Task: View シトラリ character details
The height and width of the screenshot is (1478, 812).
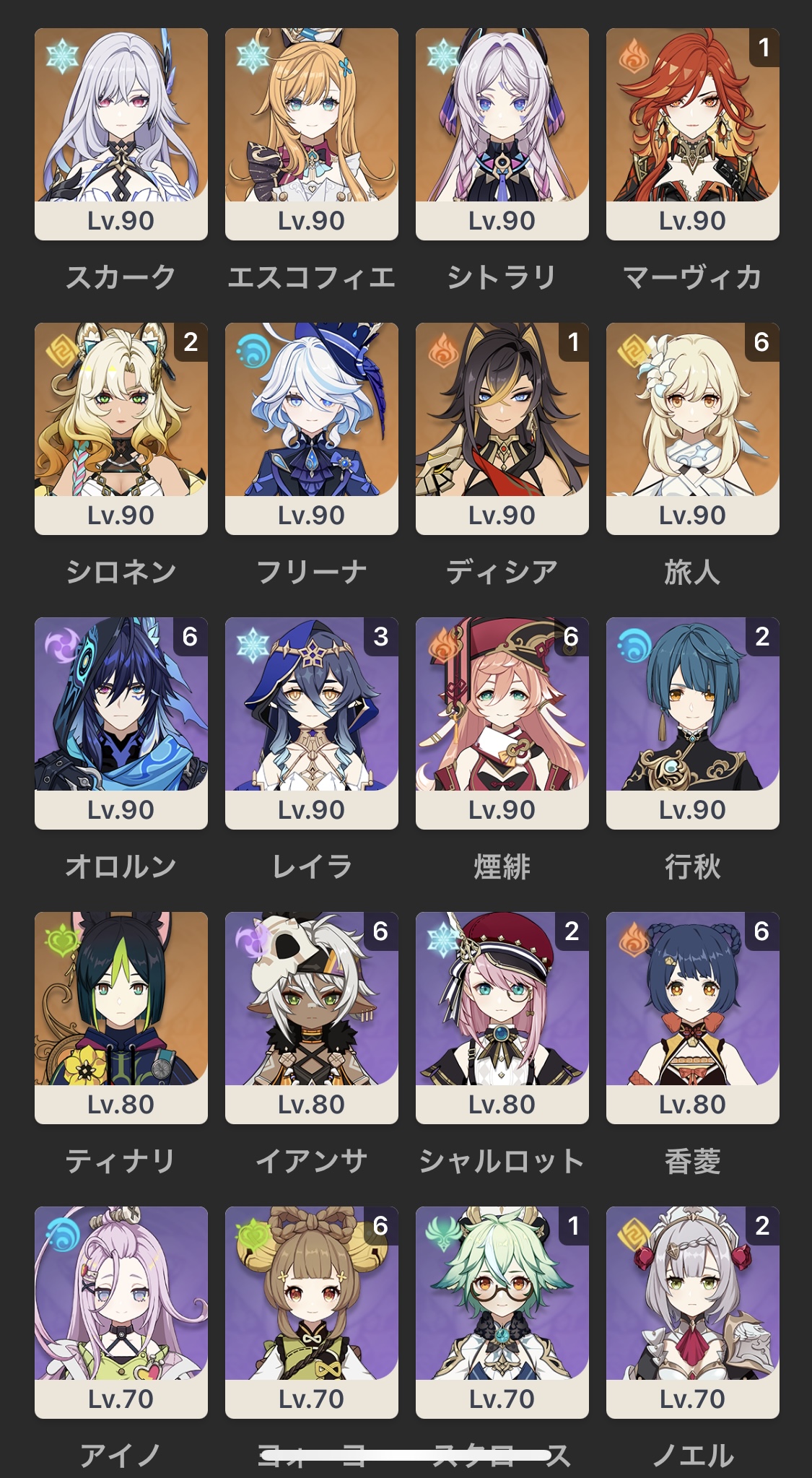Action: tap(502, 134)
